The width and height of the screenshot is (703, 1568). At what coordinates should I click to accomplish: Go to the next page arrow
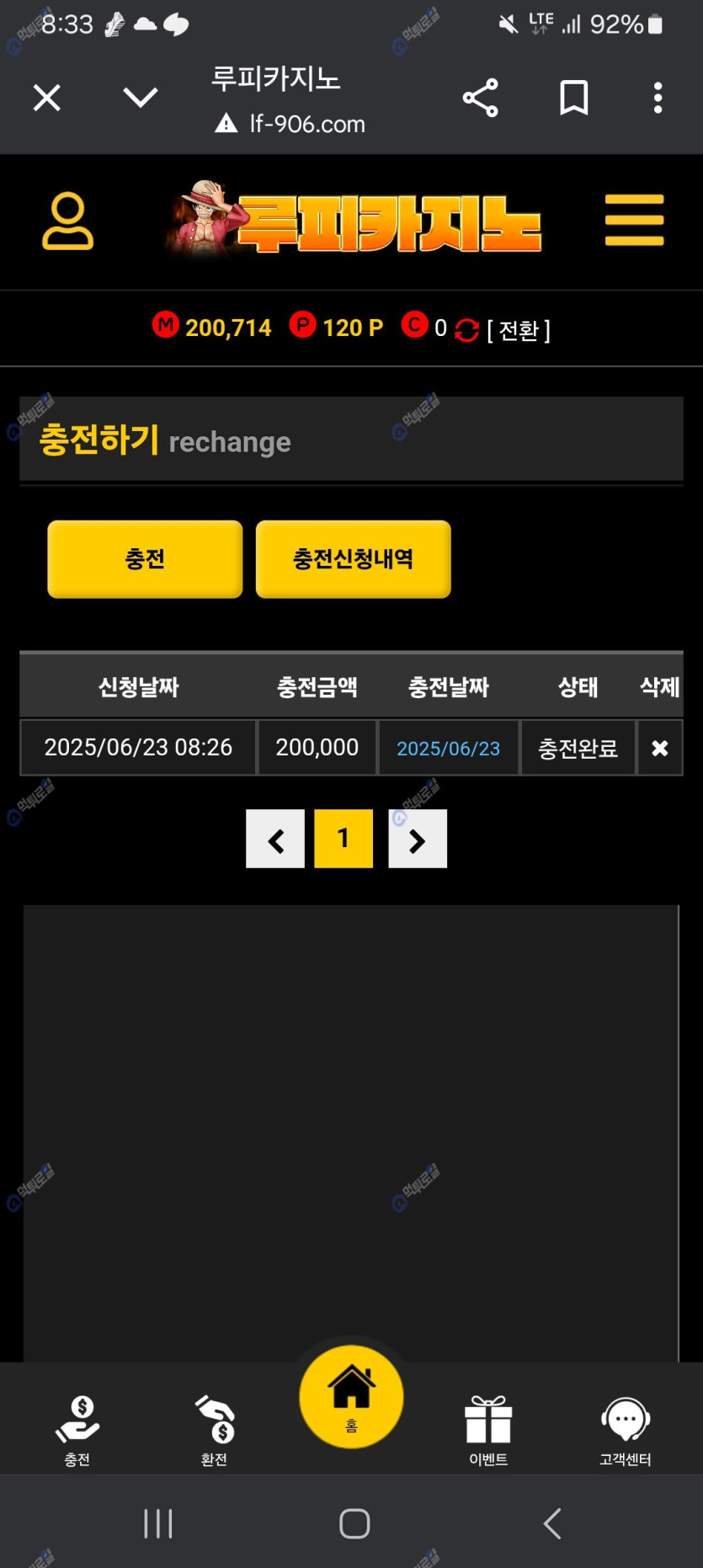(x=418, y=840)
